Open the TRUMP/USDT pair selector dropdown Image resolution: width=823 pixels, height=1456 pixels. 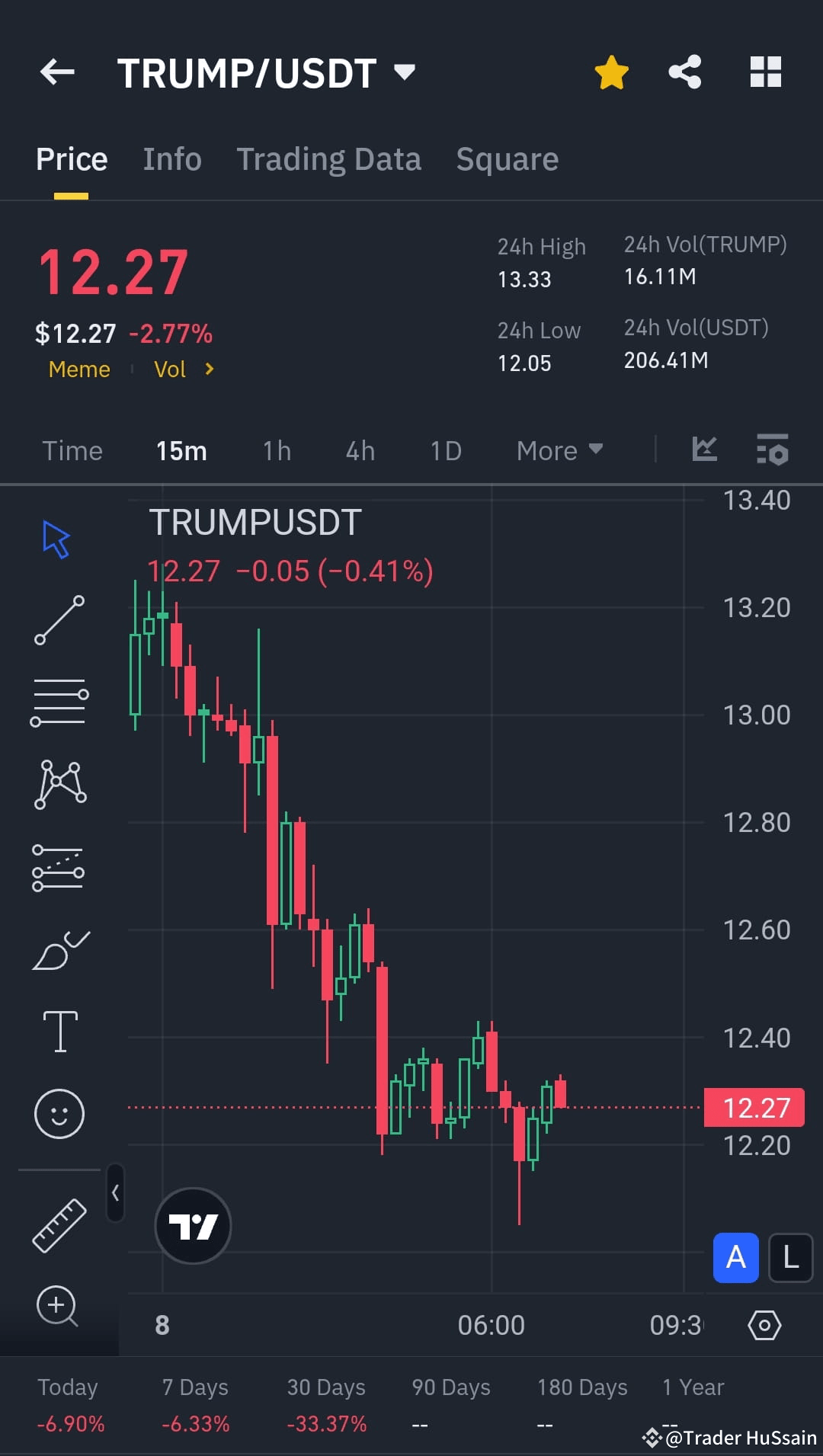pos(405,72)
